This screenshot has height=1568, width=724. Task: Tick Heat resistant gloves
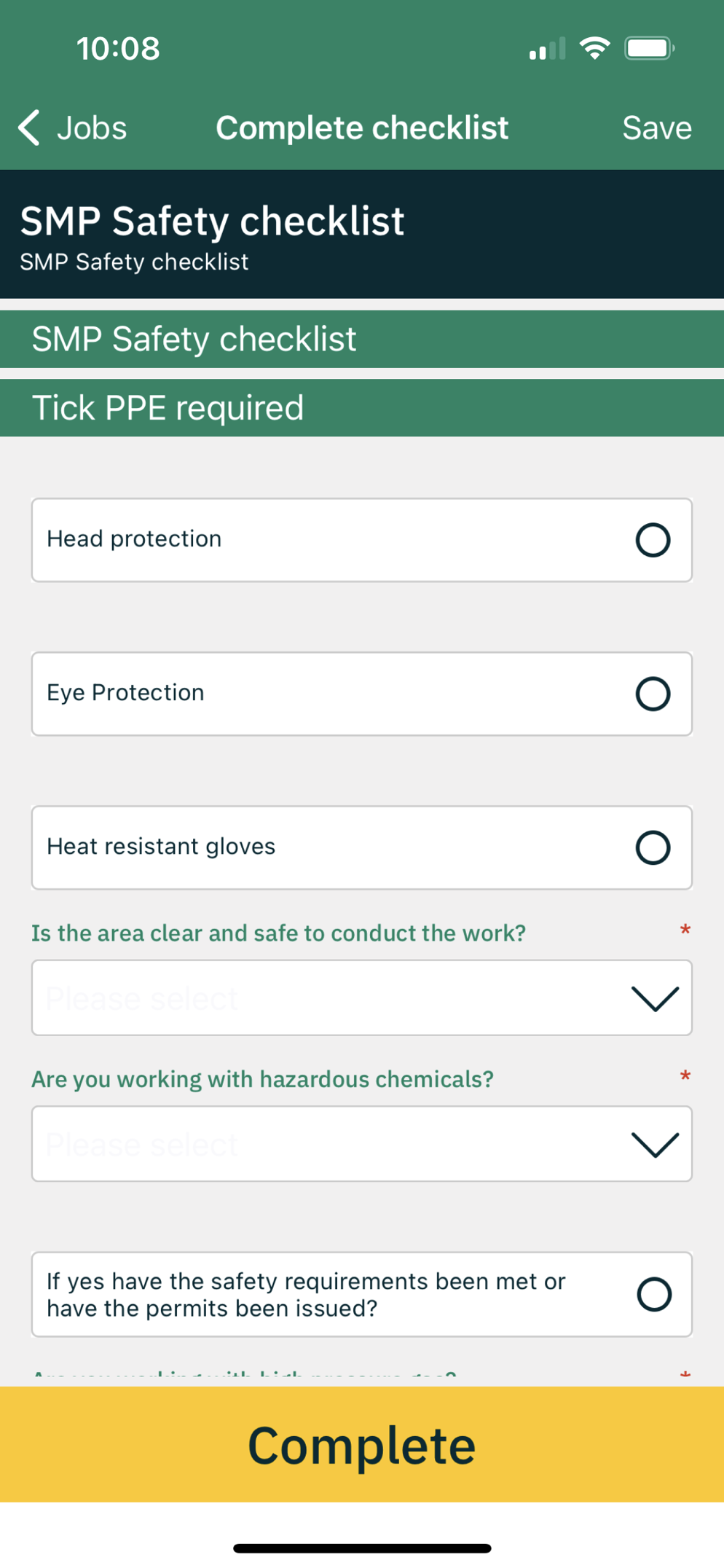tap(652, 847)
